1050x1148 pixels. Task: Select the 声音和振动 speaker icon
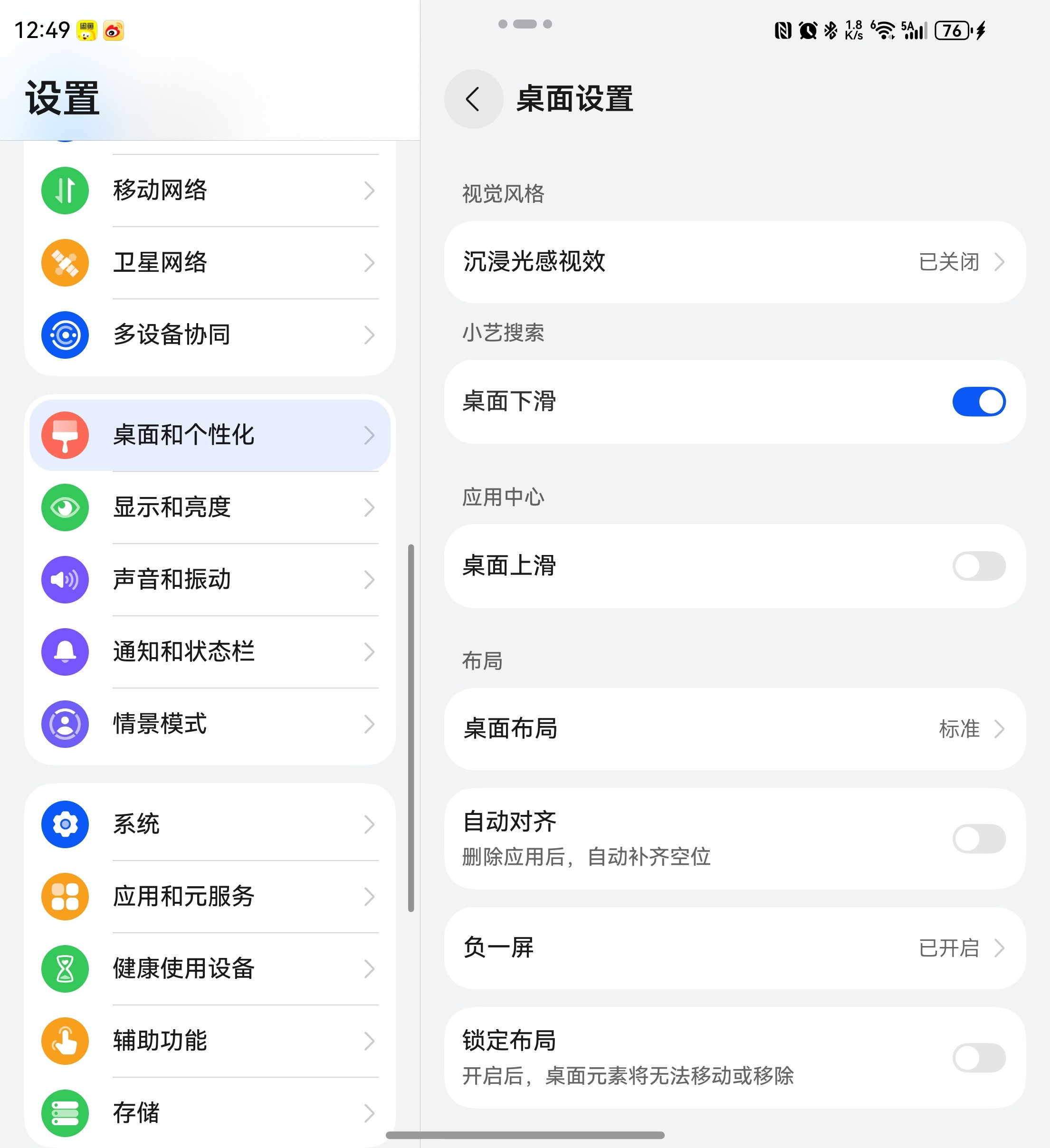point(65,580)
